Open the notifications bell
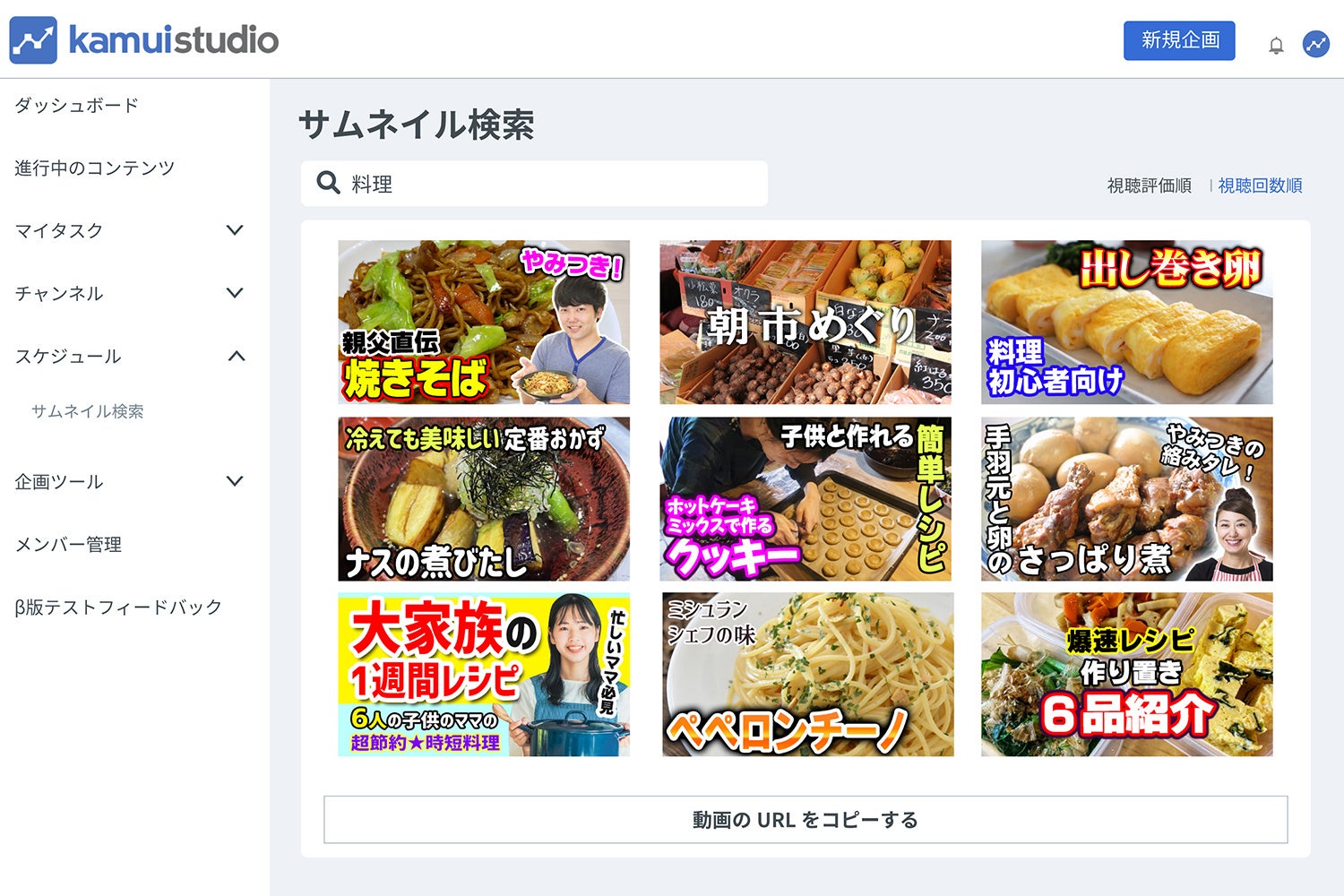 tap(1276, 45)
